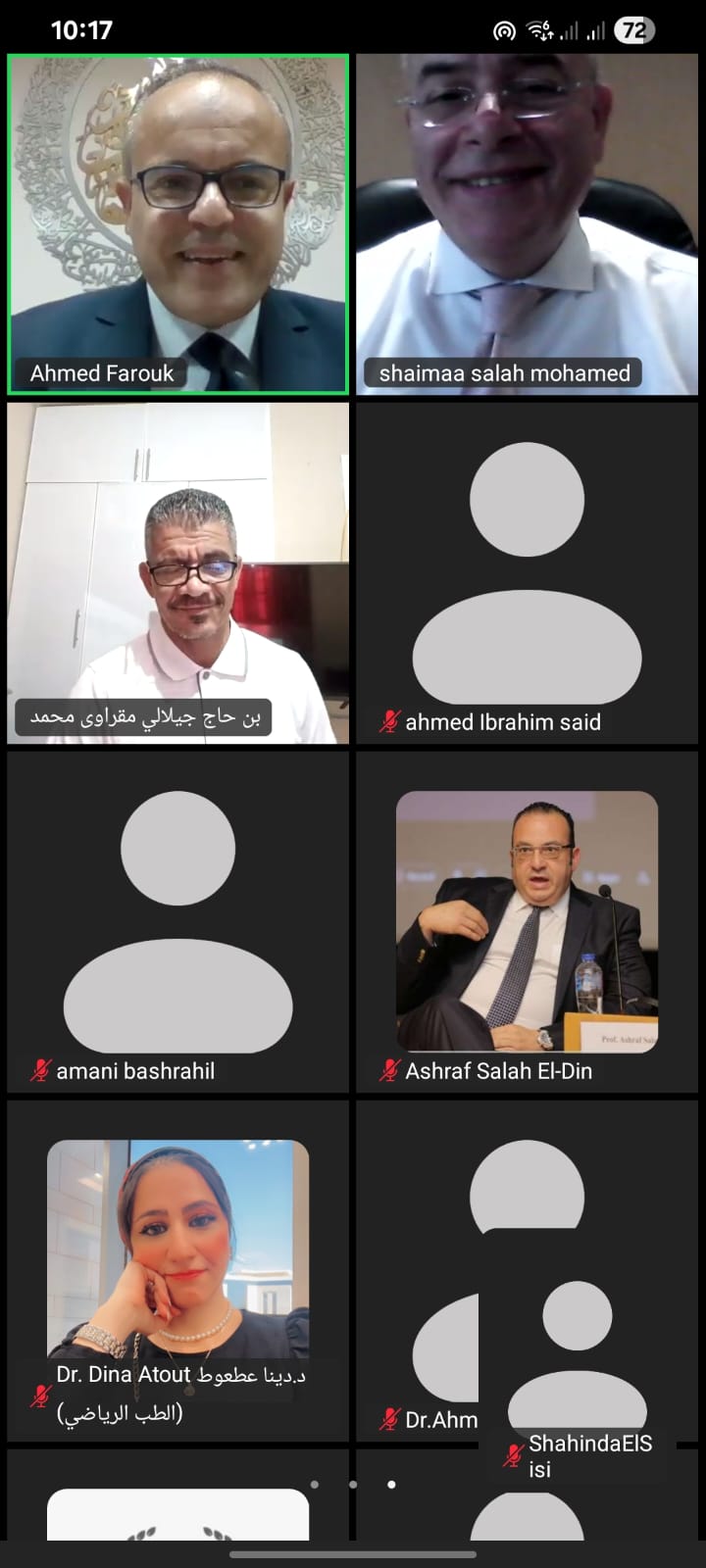Tap the ShahindaElSisi floating self-view tile

tap(579, 1372)
